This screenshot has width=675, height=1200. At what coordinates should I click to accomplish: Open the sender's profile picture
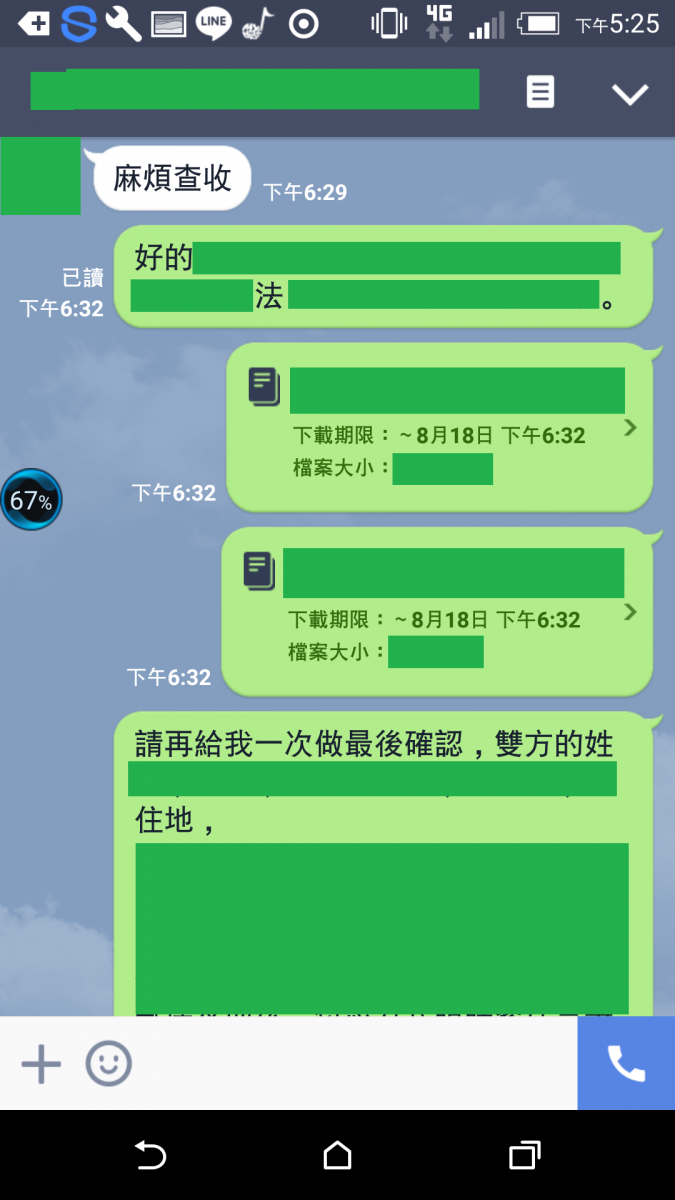40,177
